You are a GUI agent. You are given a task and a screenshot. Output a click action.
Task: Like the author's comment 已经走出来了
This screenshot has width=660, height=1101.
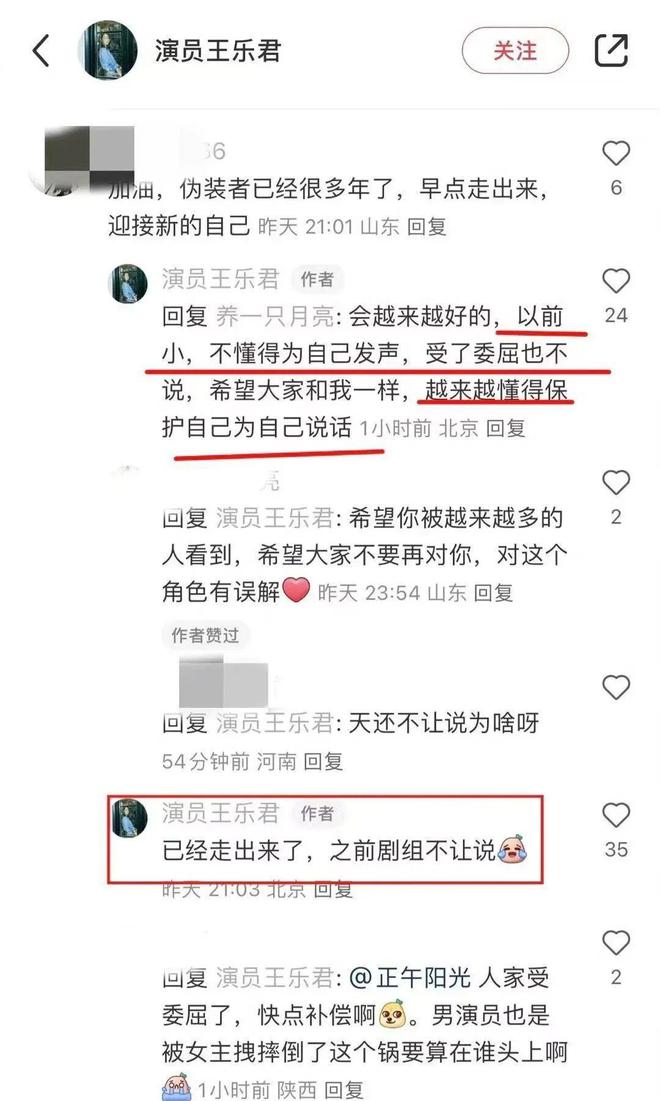pos(616,815)
